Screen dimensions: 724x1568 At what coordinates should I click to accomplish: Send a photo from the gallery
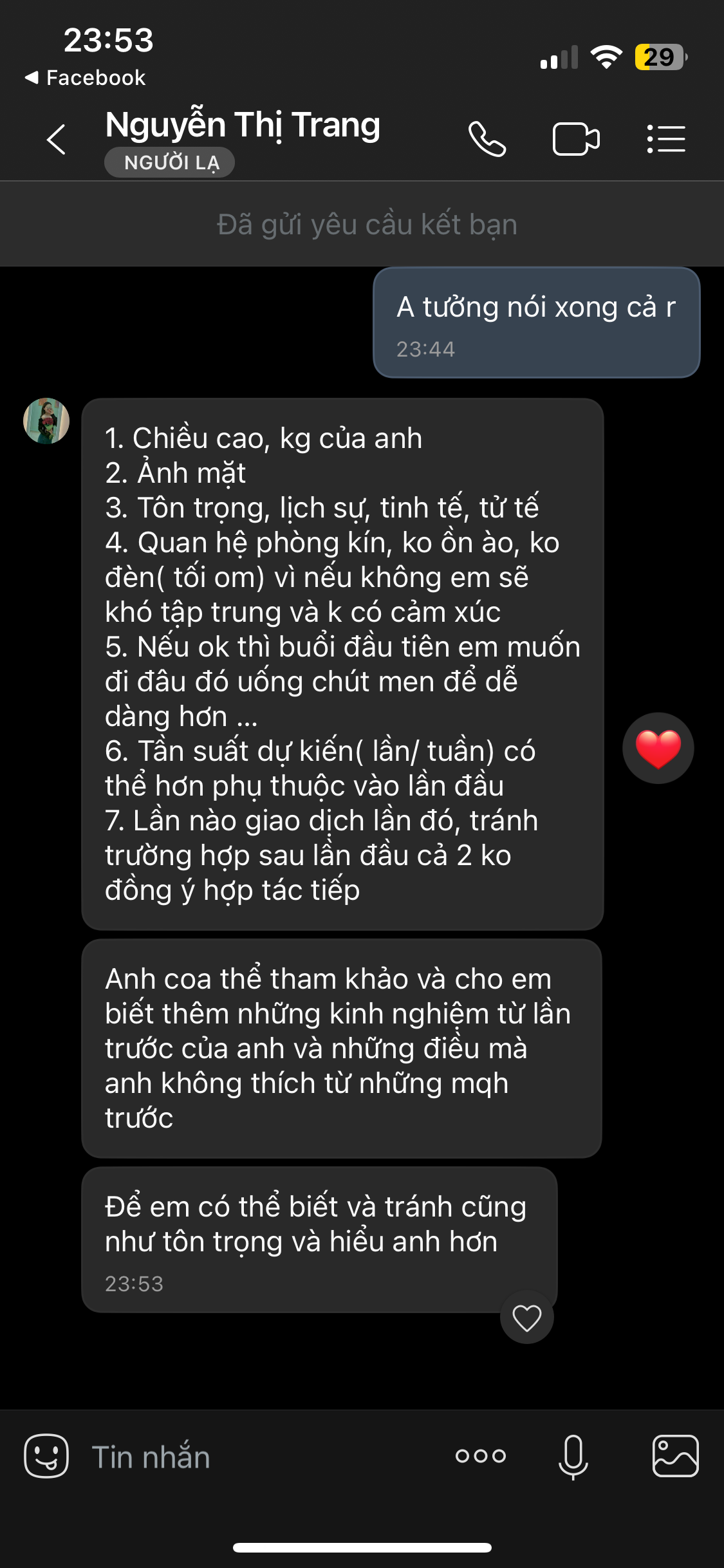tap(675, 1456)
